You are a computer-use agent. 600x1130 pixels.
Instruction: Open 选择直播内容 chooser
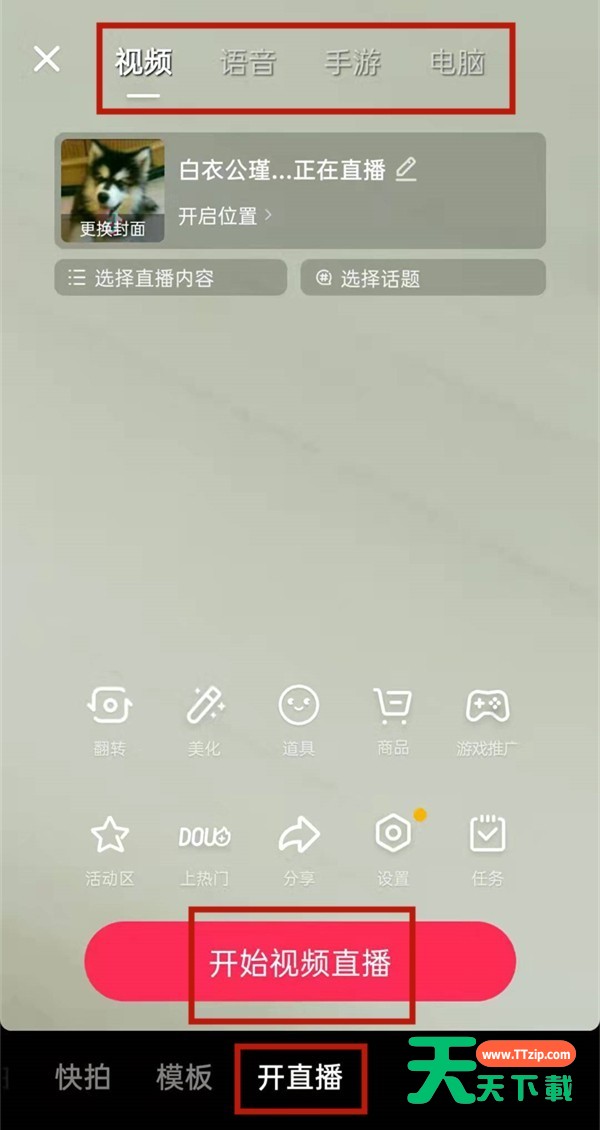[170, 278]
